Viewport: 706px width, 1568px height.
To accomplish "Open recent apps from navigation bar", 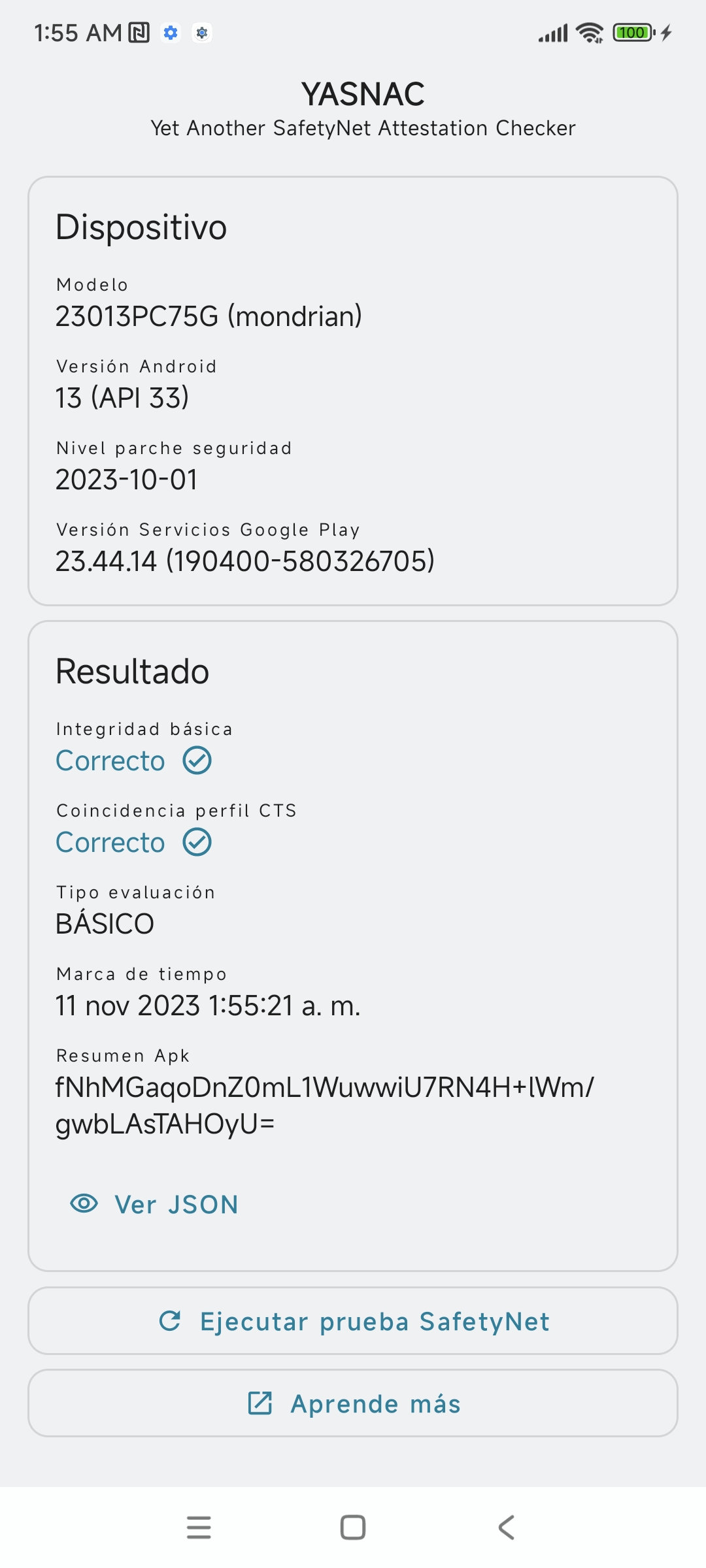I will [x=199, y=1527].
